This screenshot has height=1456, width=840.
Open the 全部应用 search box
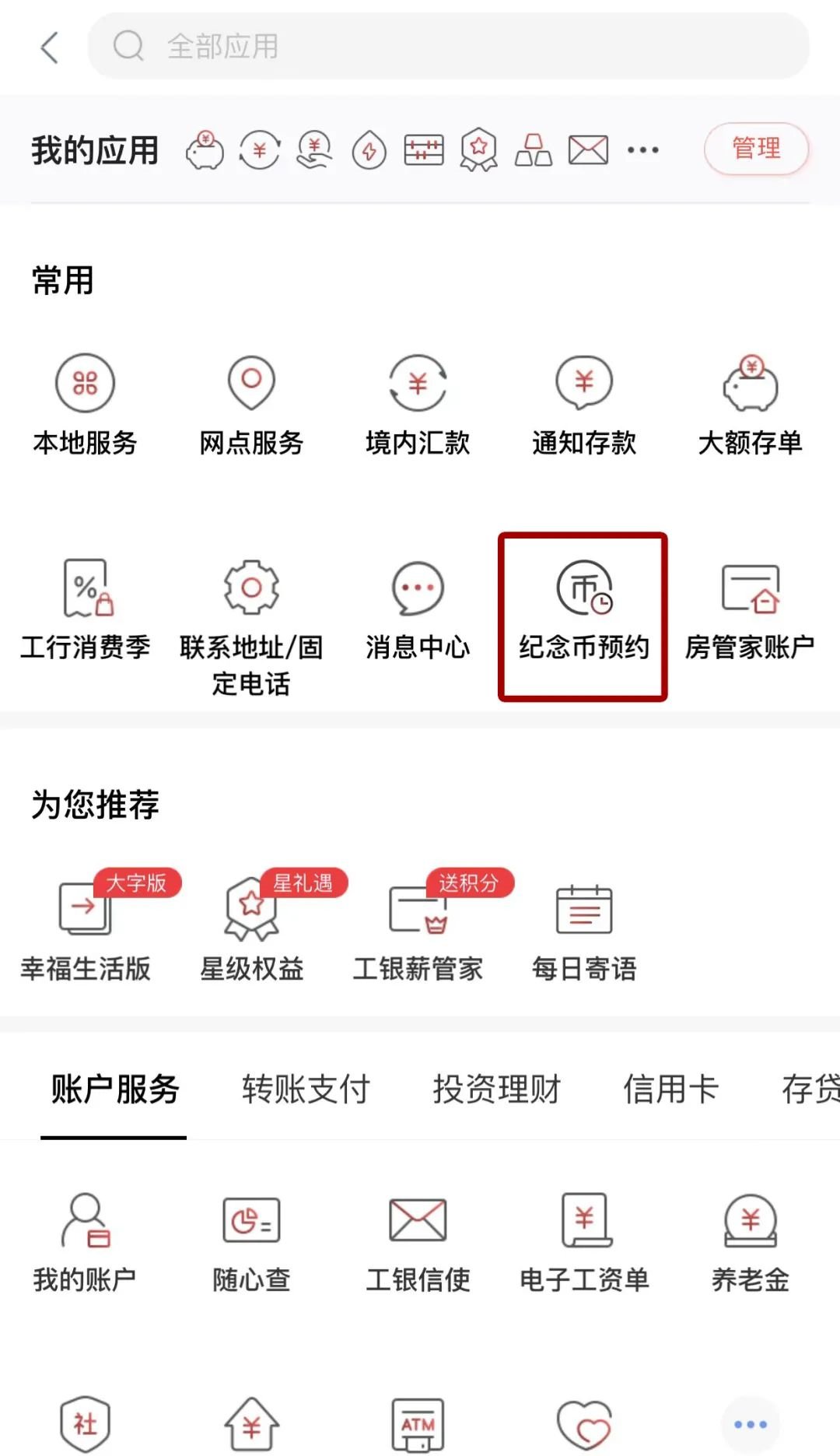point(448,47)
